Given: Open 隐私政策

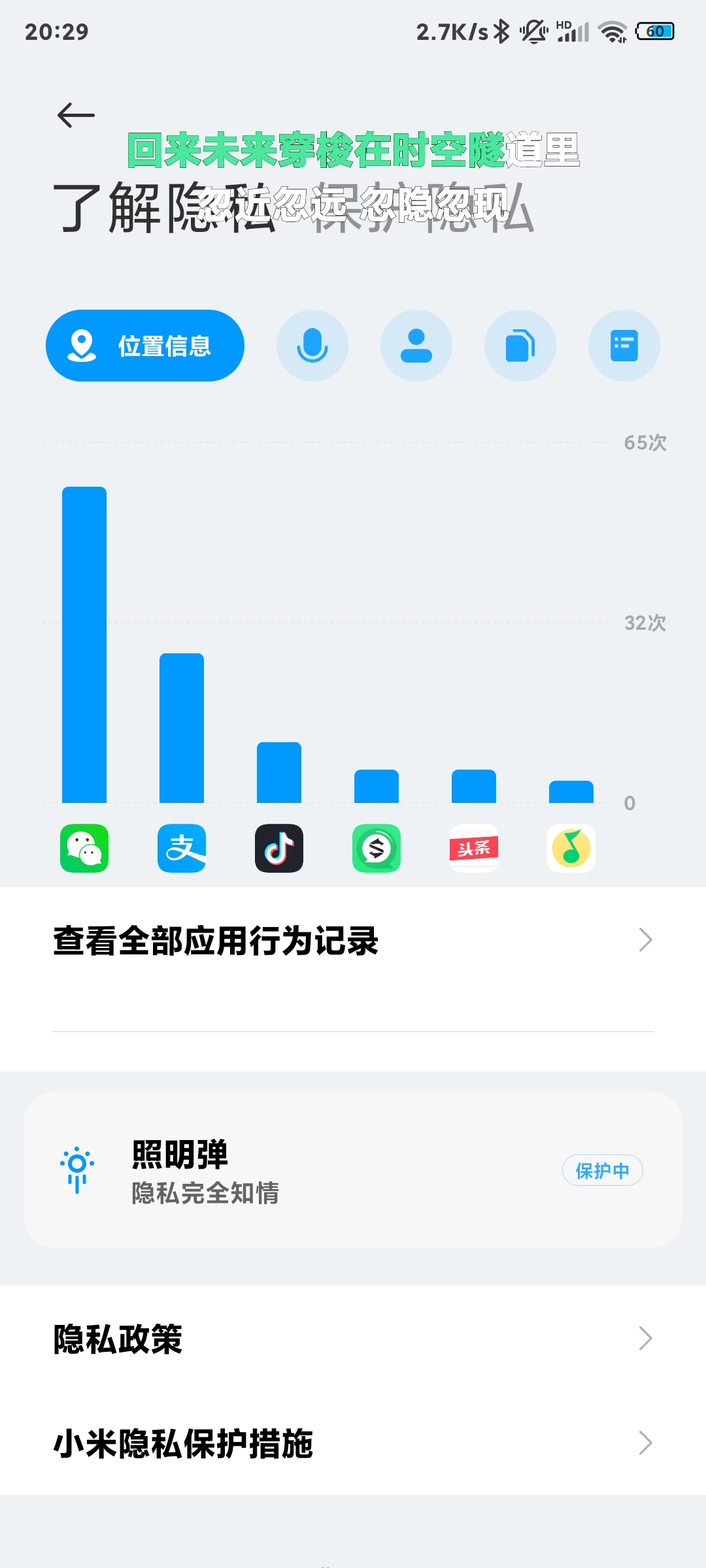Looking at the screenshot, I should tap(353, 1339).
